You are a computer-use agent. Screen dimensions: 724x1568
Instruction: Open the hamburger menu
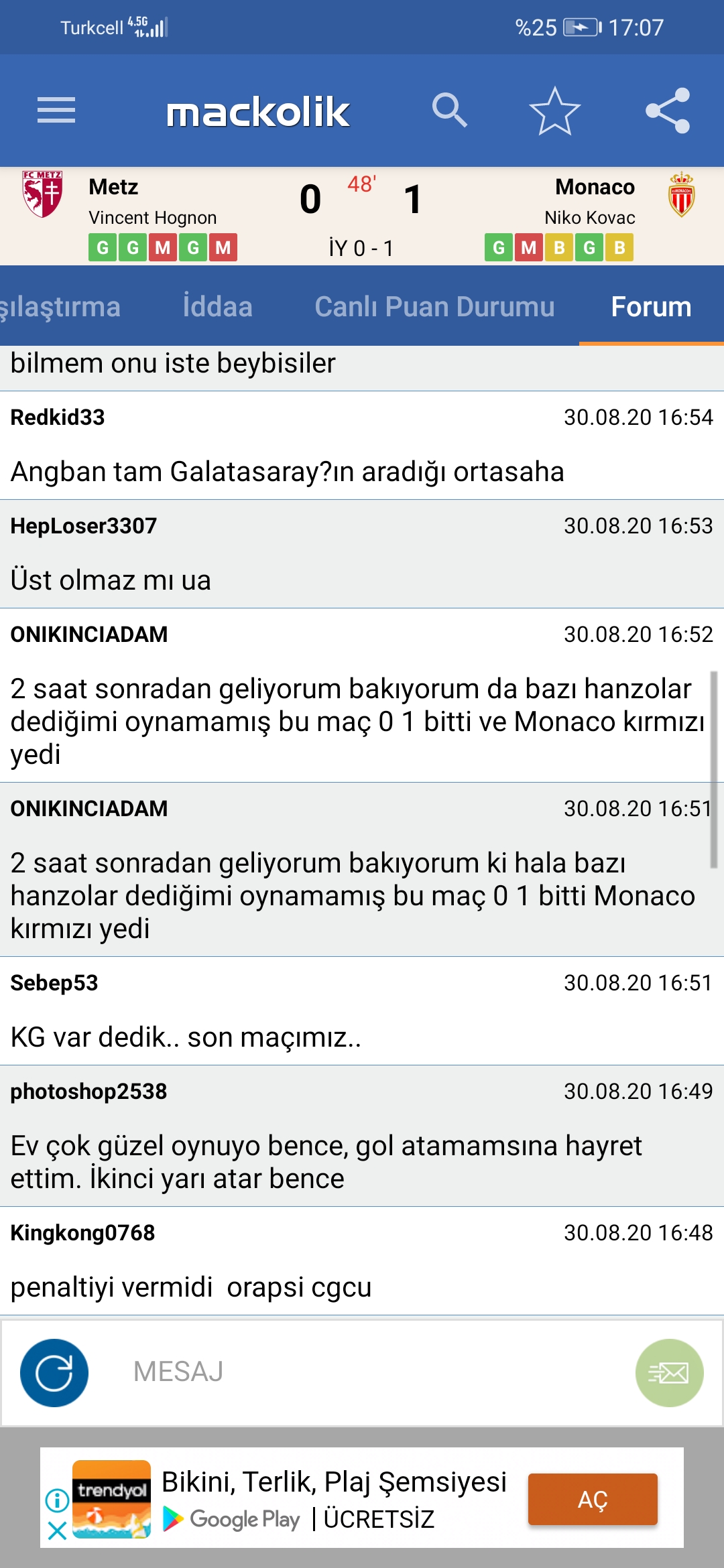56,111
